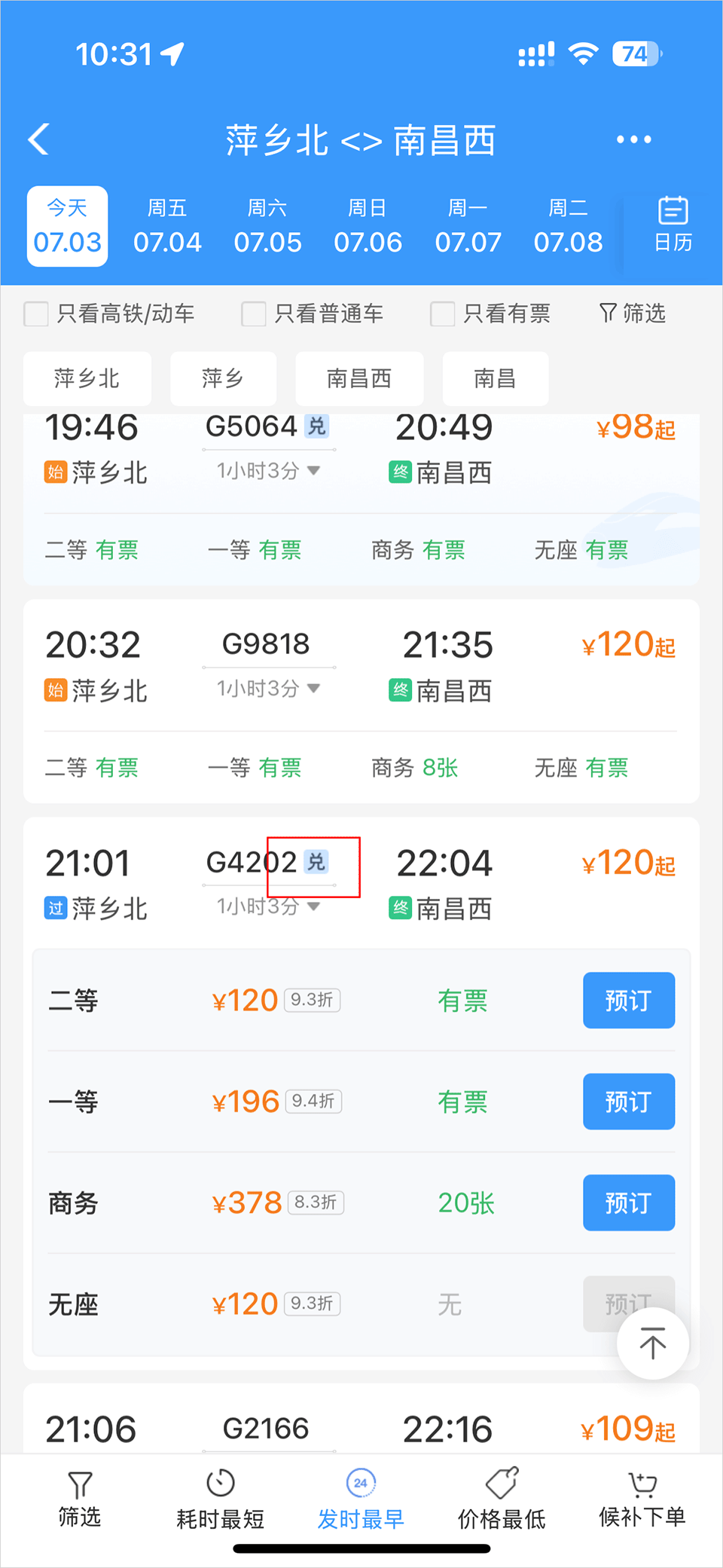Sort by 耗时最短

pyautogui.click(x=220, y=1499)
